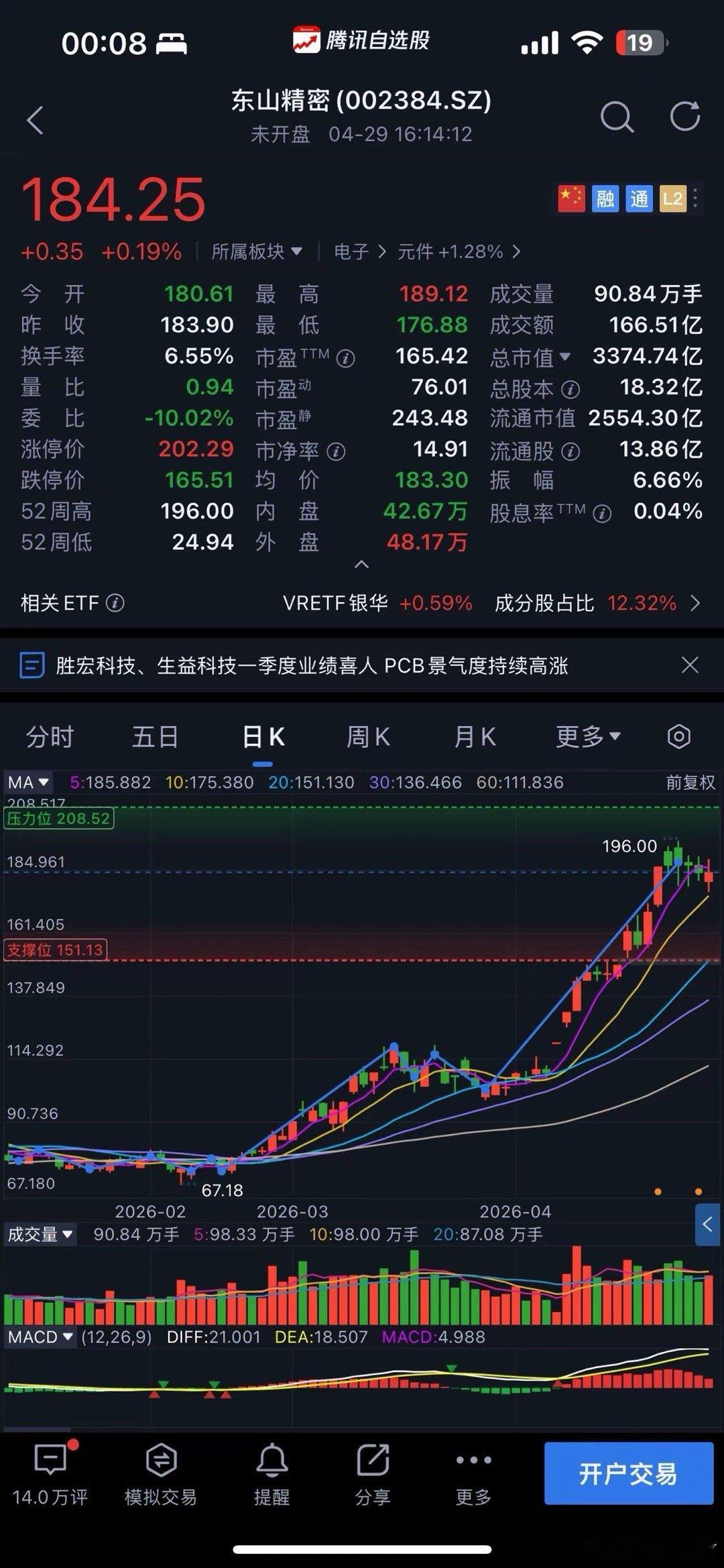The width and height of the screenshot is (724, 1568).
Task: Dismiss the PCB news banner with X
Action: pyautogui.click(x=690, y=664)
